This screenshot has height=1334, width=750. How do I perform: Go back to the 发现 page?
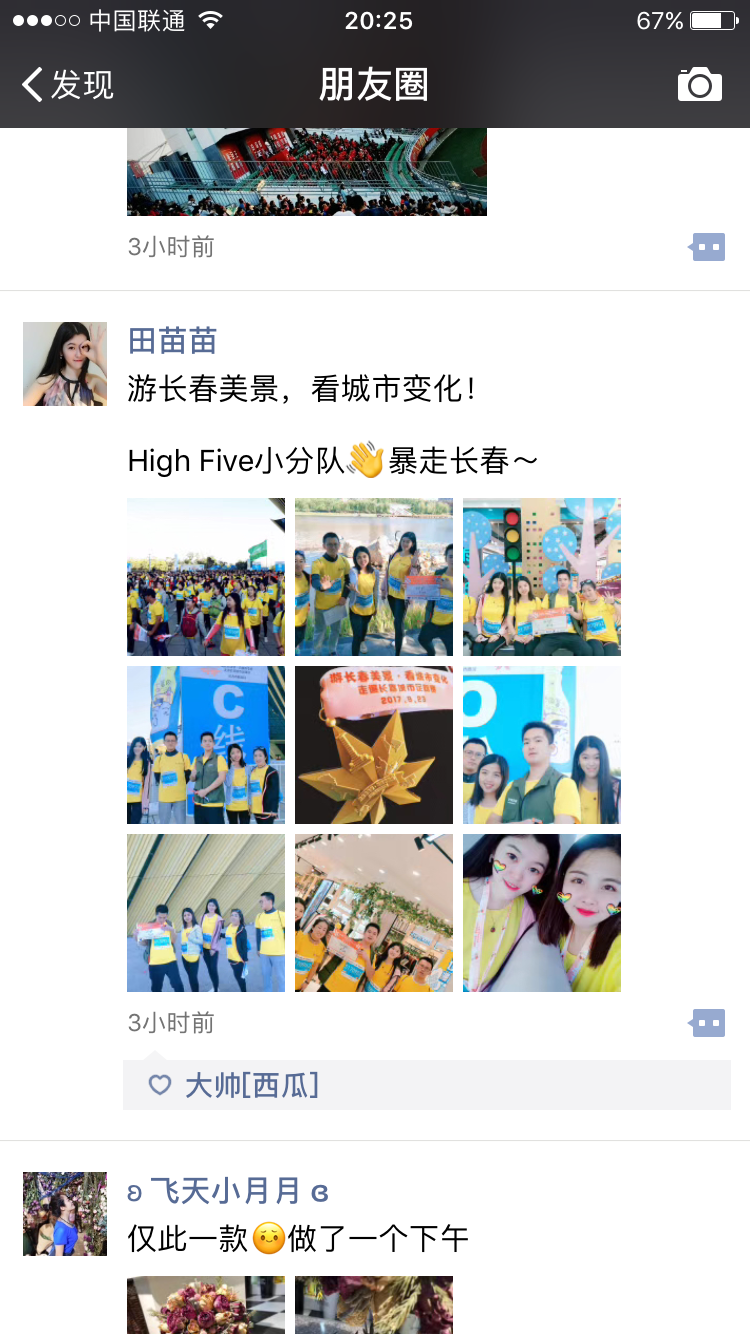tap(68, 85)
